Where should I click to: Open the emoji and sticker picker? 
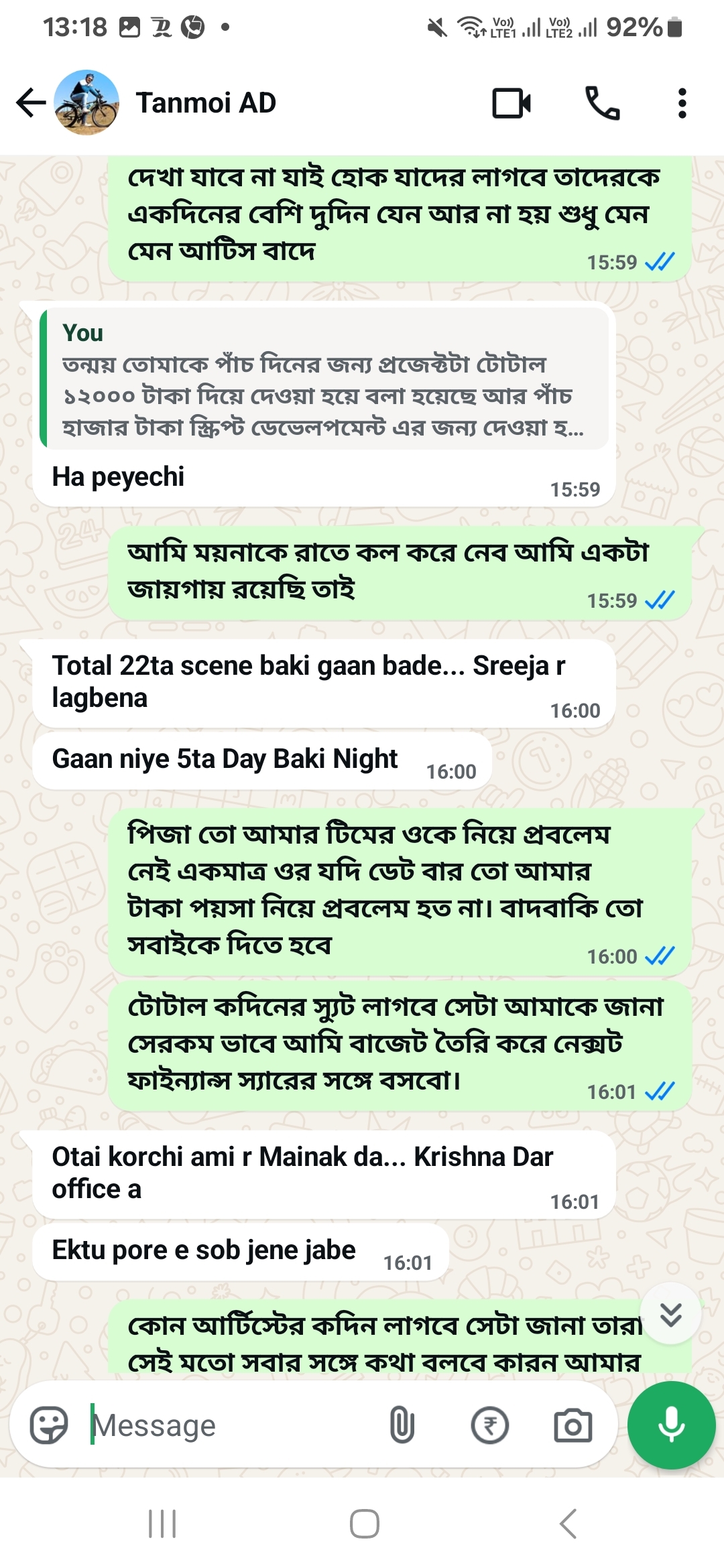pos(49,1425)
